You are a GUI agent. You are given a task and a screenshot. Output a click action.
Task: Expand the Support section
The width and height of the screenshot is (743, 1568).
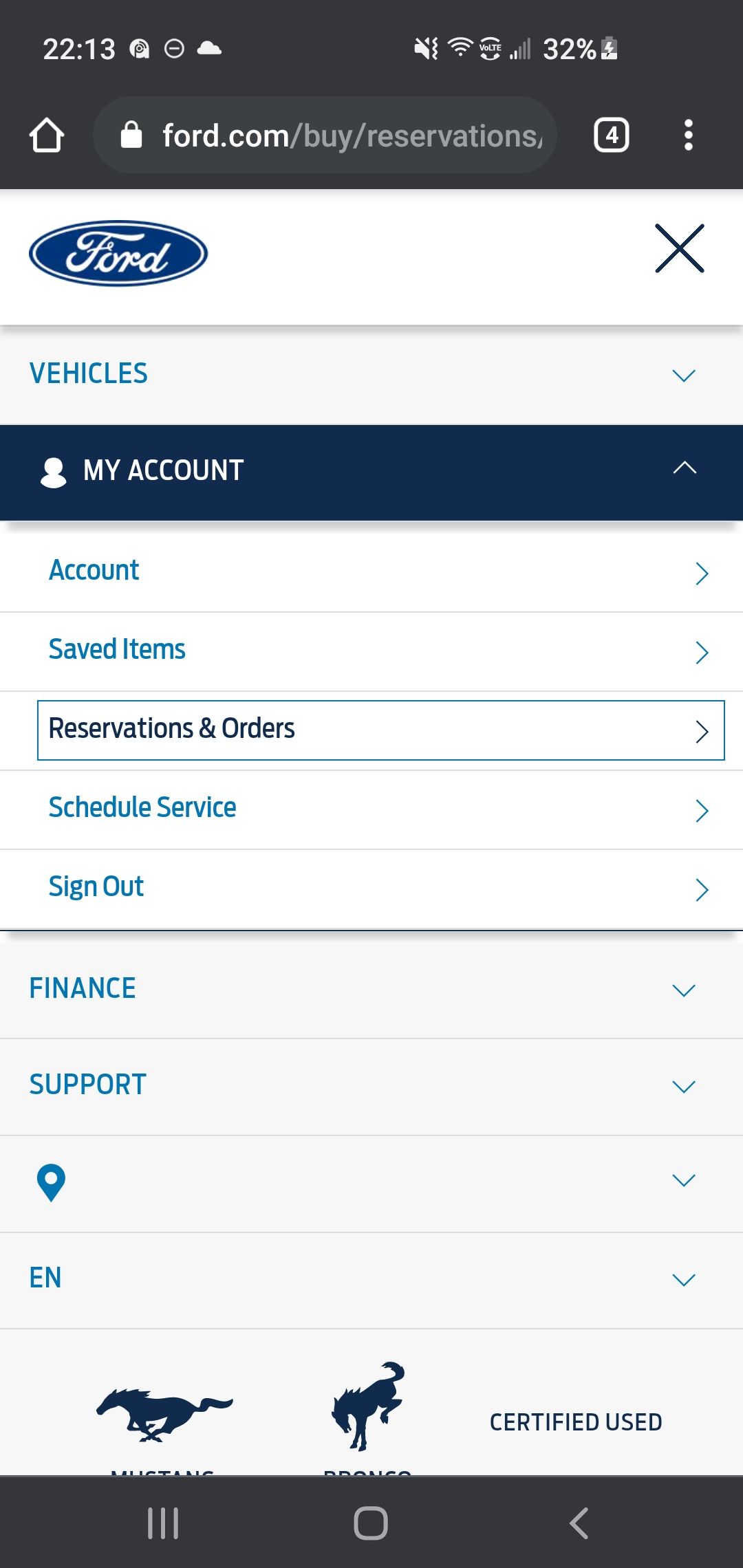coord(371,1085)
